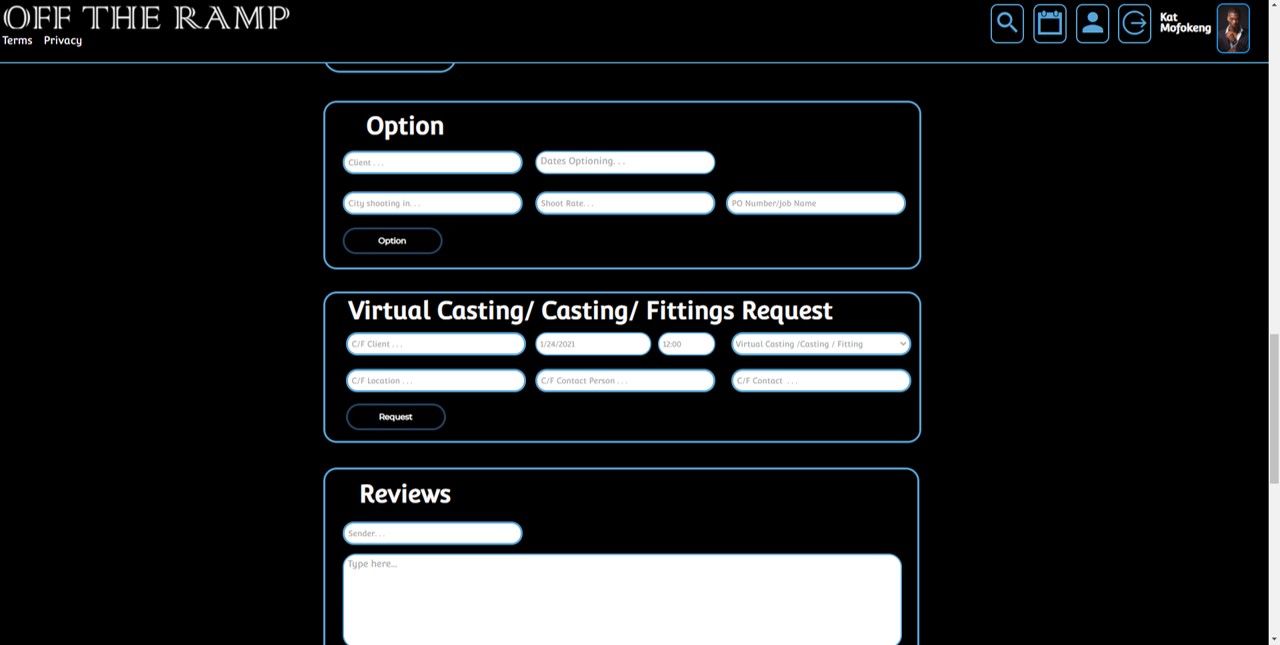Image resolution: width=1280 pixels, height=645 pixels.
Task: Submit the casting Request button
Action: click(395, 417)
